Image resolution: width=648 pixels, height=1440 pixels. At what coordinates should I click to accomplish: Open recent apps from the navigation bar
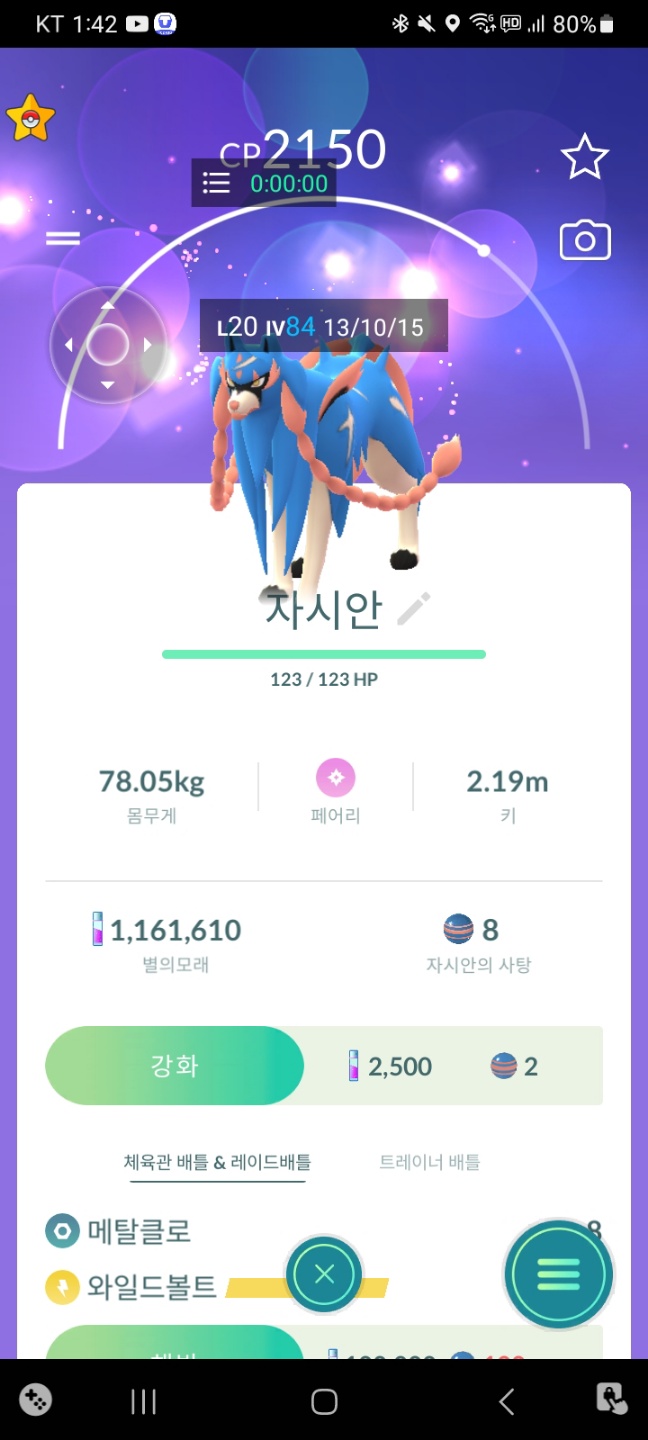click(143, 1401)
